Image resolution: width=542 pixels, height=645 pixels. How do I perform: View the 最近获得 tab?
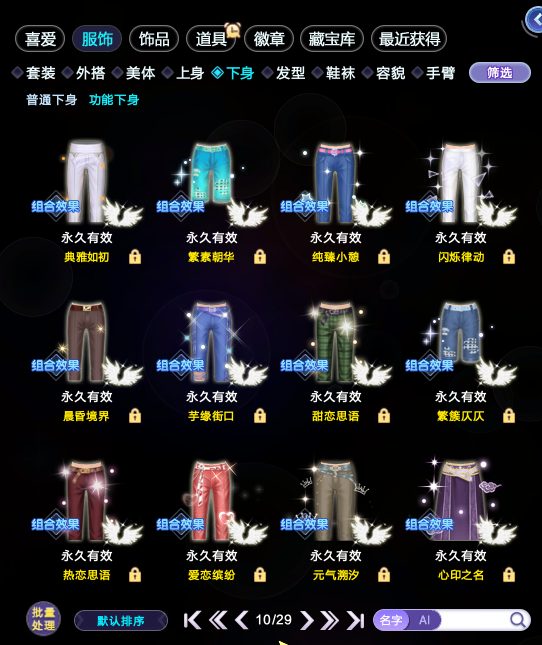pos(409,39)
